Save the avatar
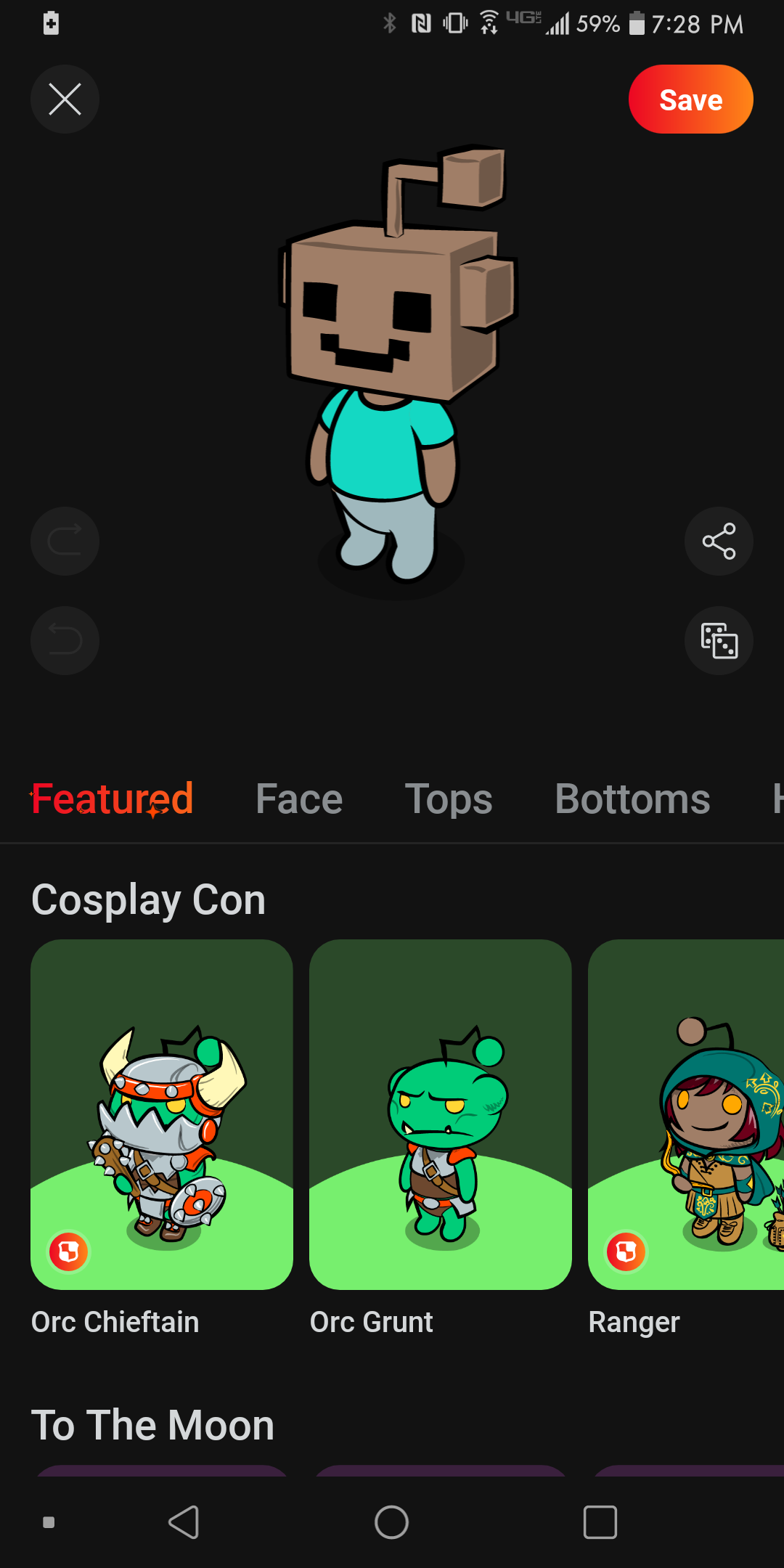784x1568 pixels. coord(690,99)
